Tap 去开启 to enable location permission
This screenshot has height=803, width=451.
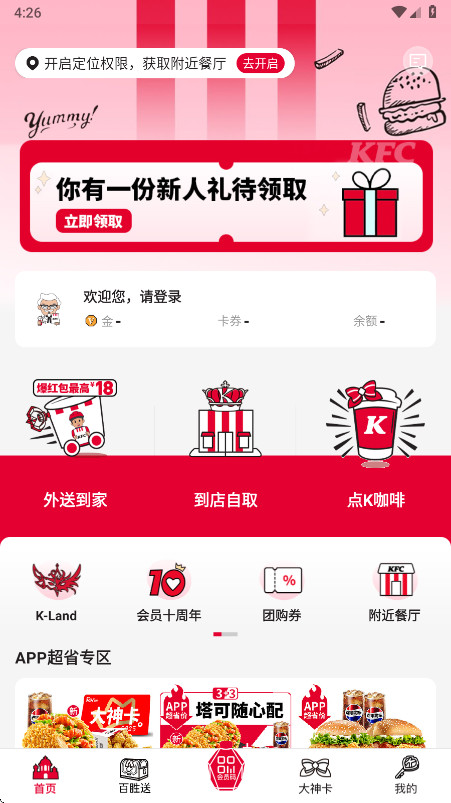pos(260,64)
